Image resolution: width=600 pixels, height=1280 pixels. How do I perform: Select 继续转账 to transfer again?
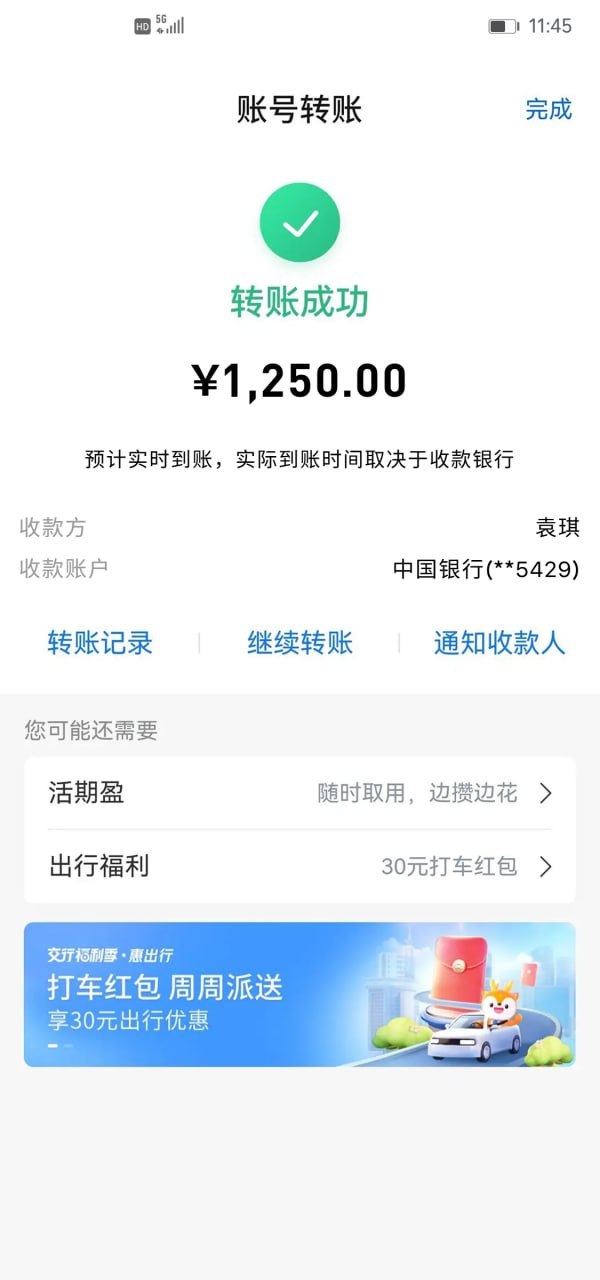[300, 642]
